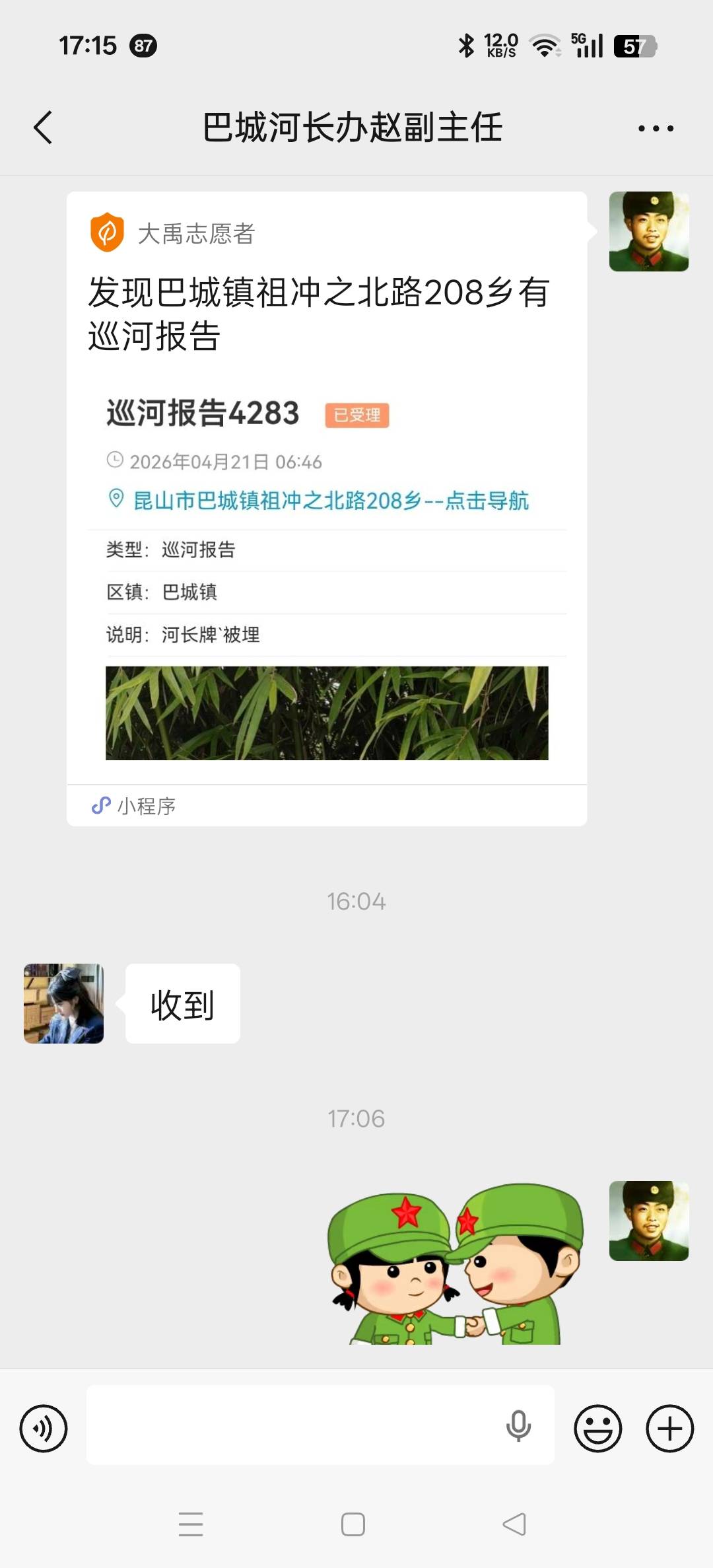Switch to voice message input
Viewport: 713px width, 1568px height.
(44, 1428)
